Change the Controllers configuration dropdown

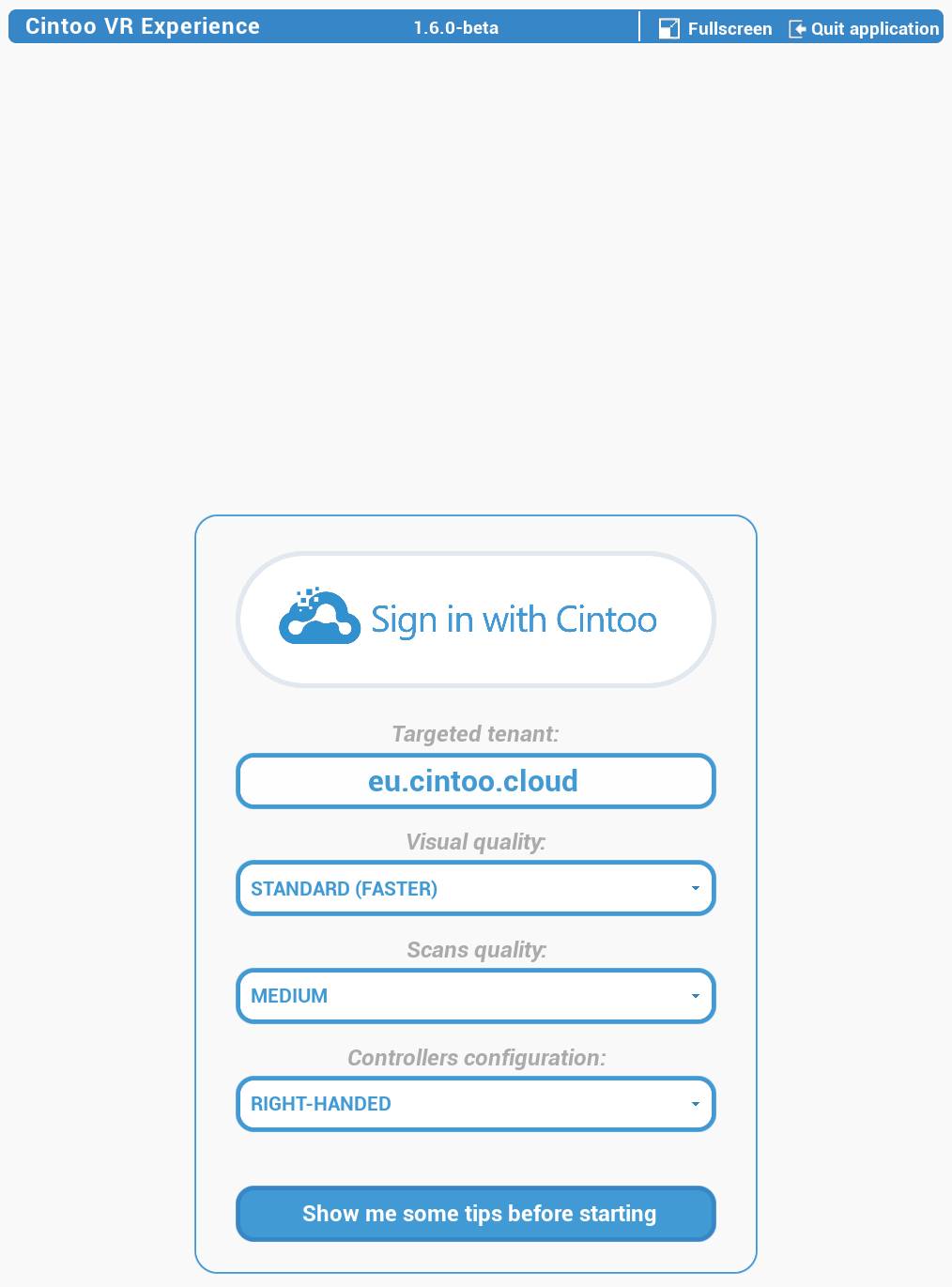[476, 1104]
